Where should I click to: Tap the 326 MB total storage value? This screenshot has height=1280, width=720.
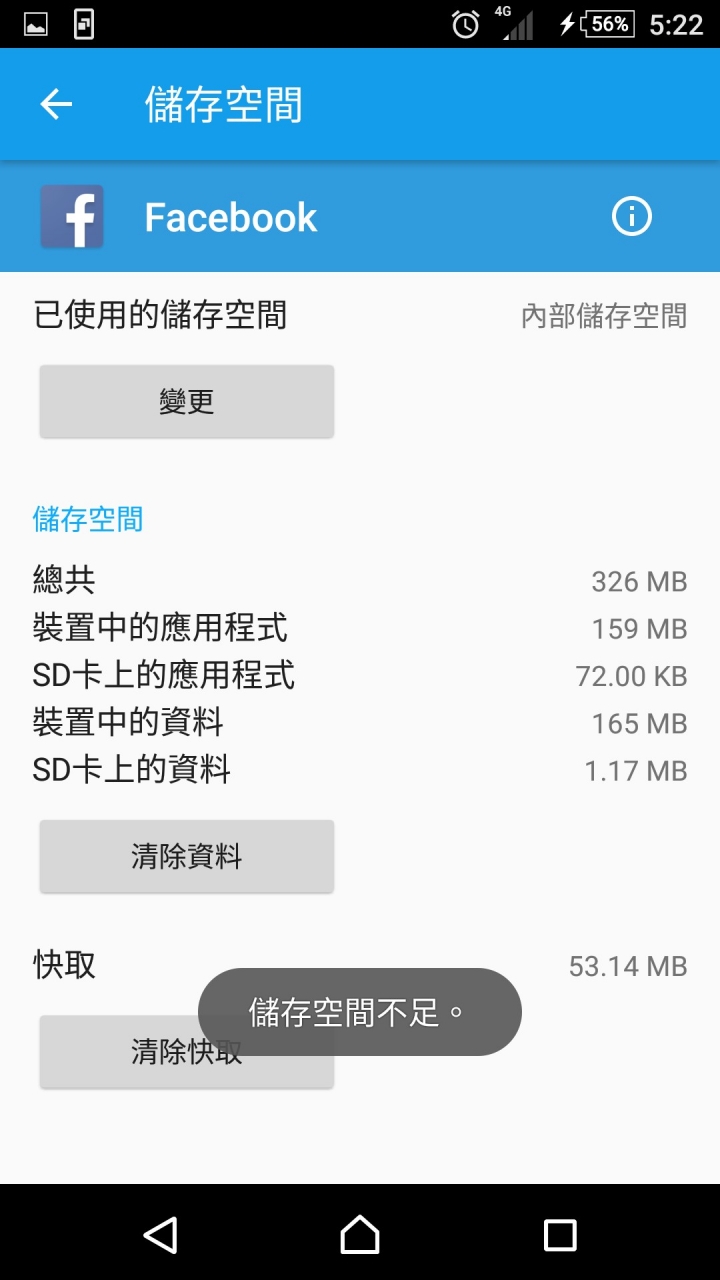(636, 581)
